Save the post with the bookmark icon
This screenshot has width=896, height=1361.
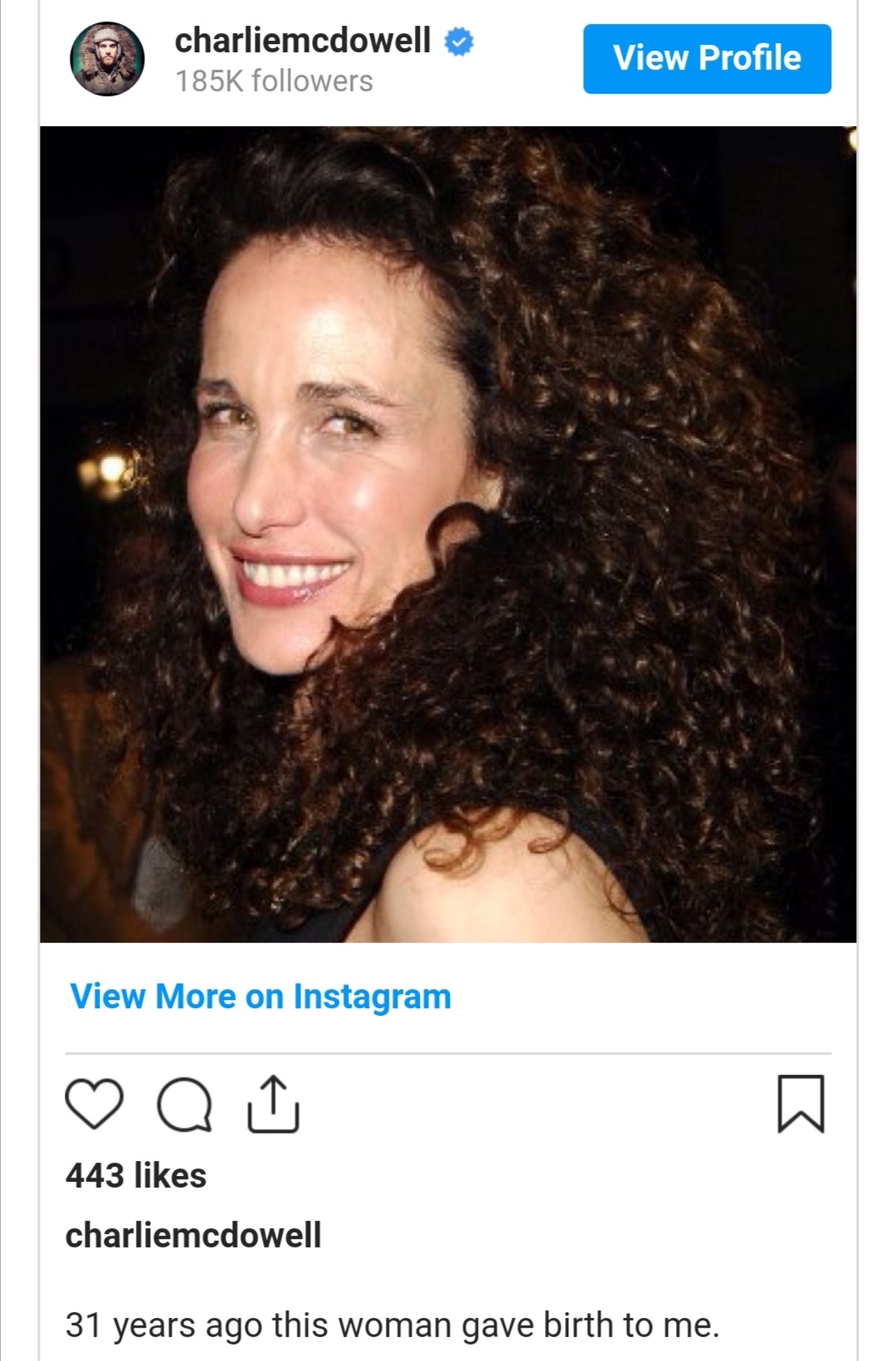click(x=801, y=1104)
